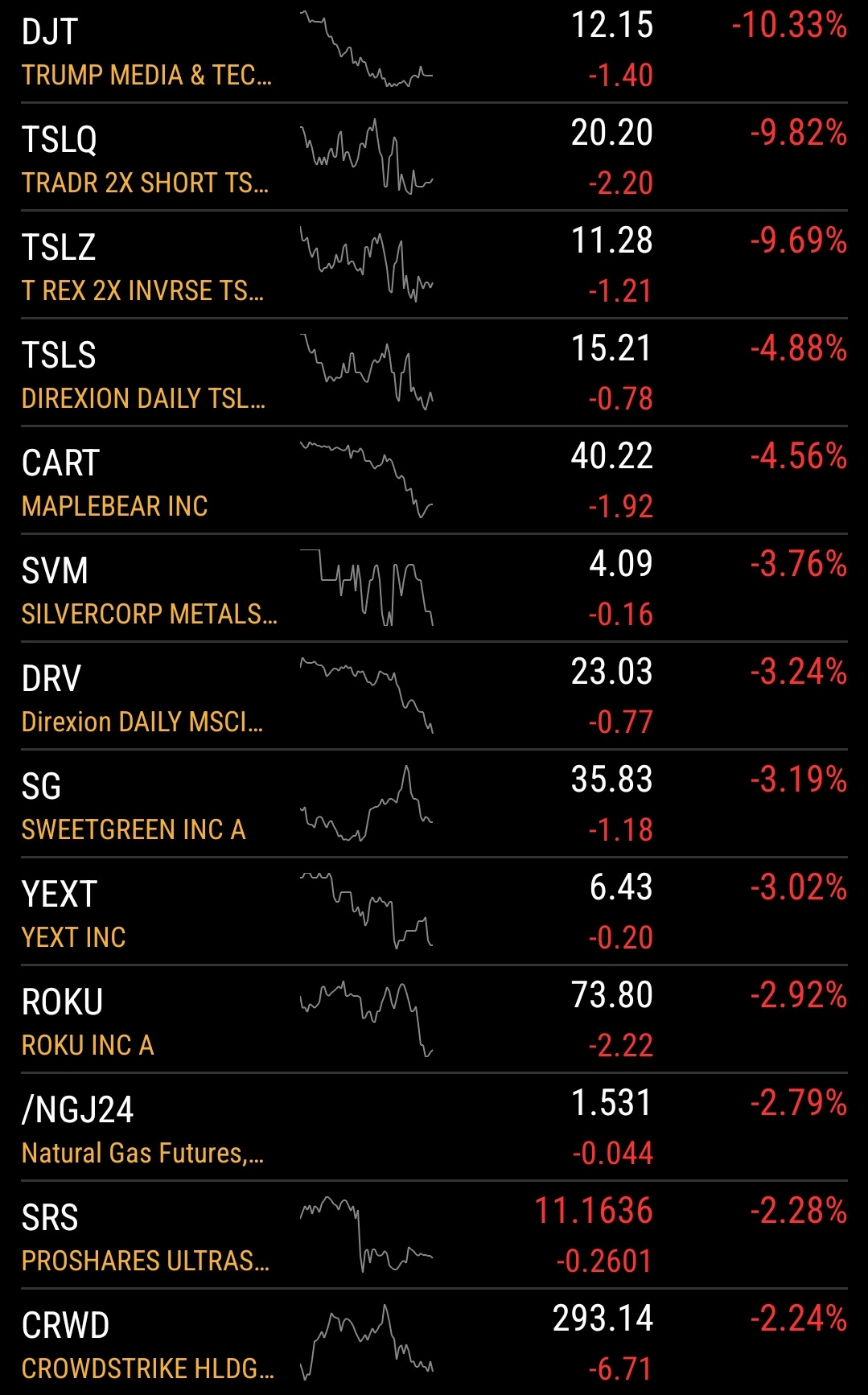Select the TSLQ Tradr 2X Short row
Screen dimensions: 868x1395
pos(434,157)
